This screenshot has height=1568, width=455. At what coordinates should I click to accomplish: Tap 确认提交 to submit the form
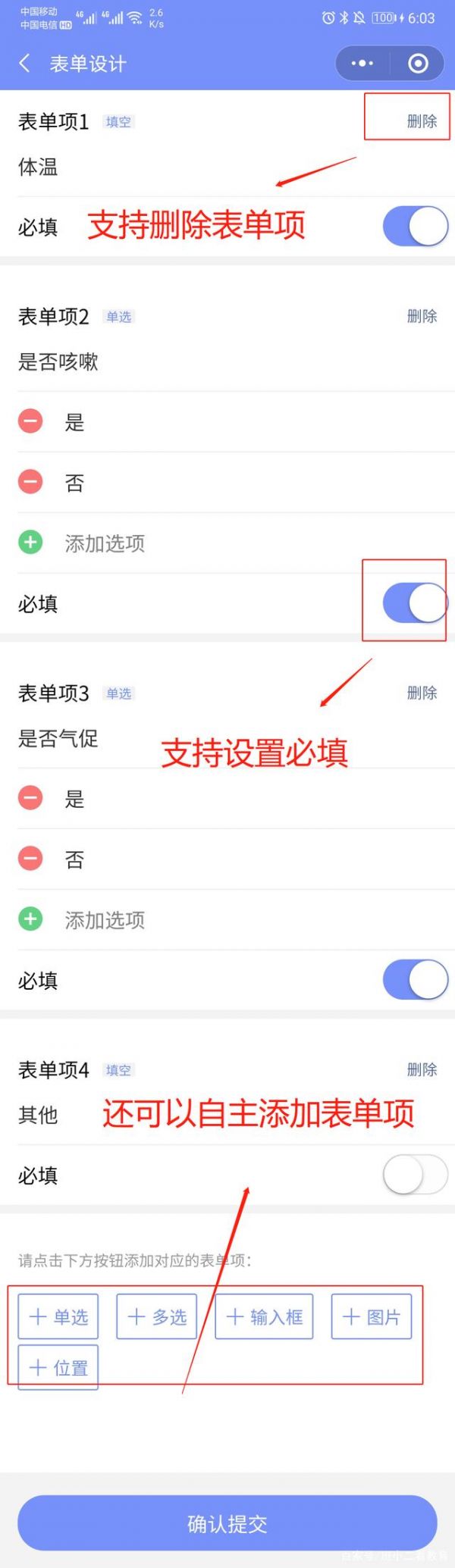point(227,1524)
